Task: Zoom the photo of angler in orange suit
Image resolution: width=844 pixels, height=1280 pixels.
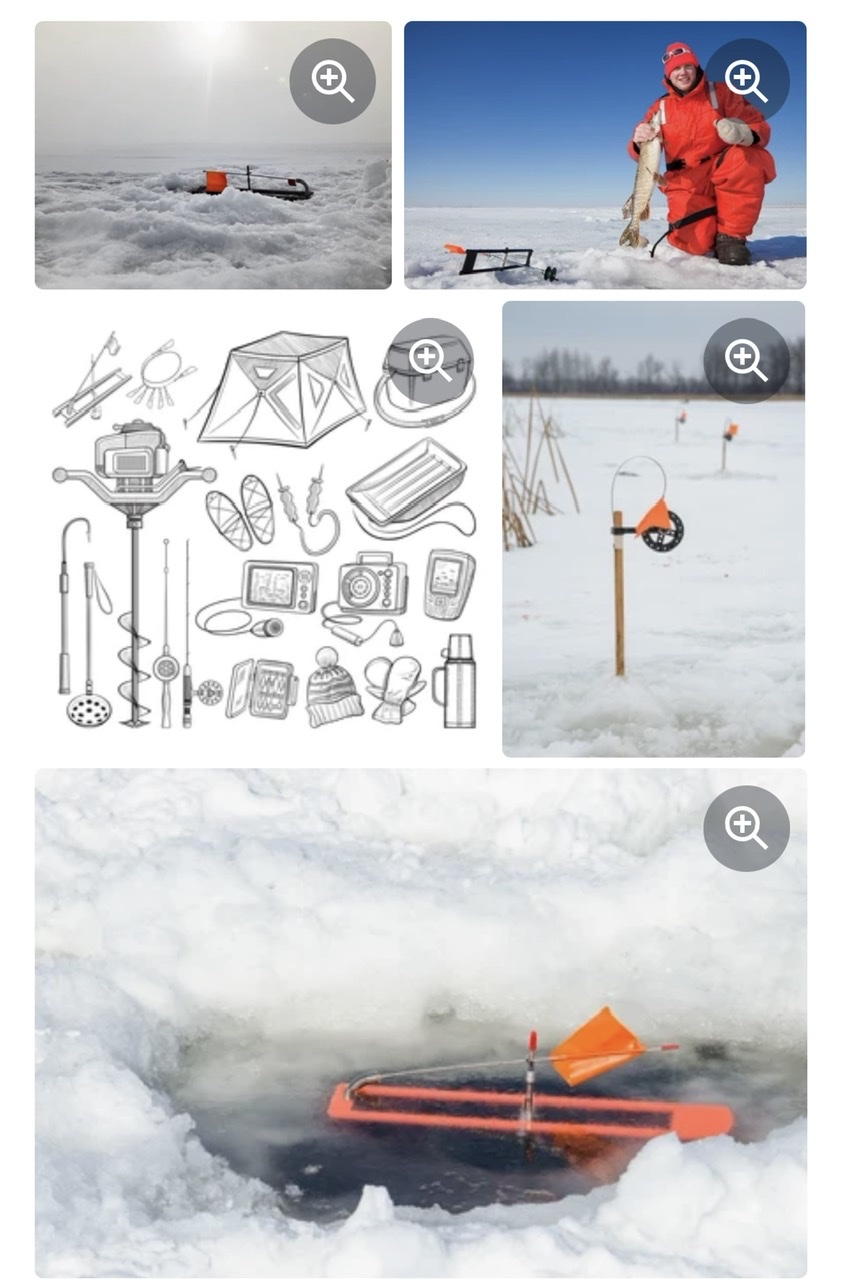Action: pos(747,81)
